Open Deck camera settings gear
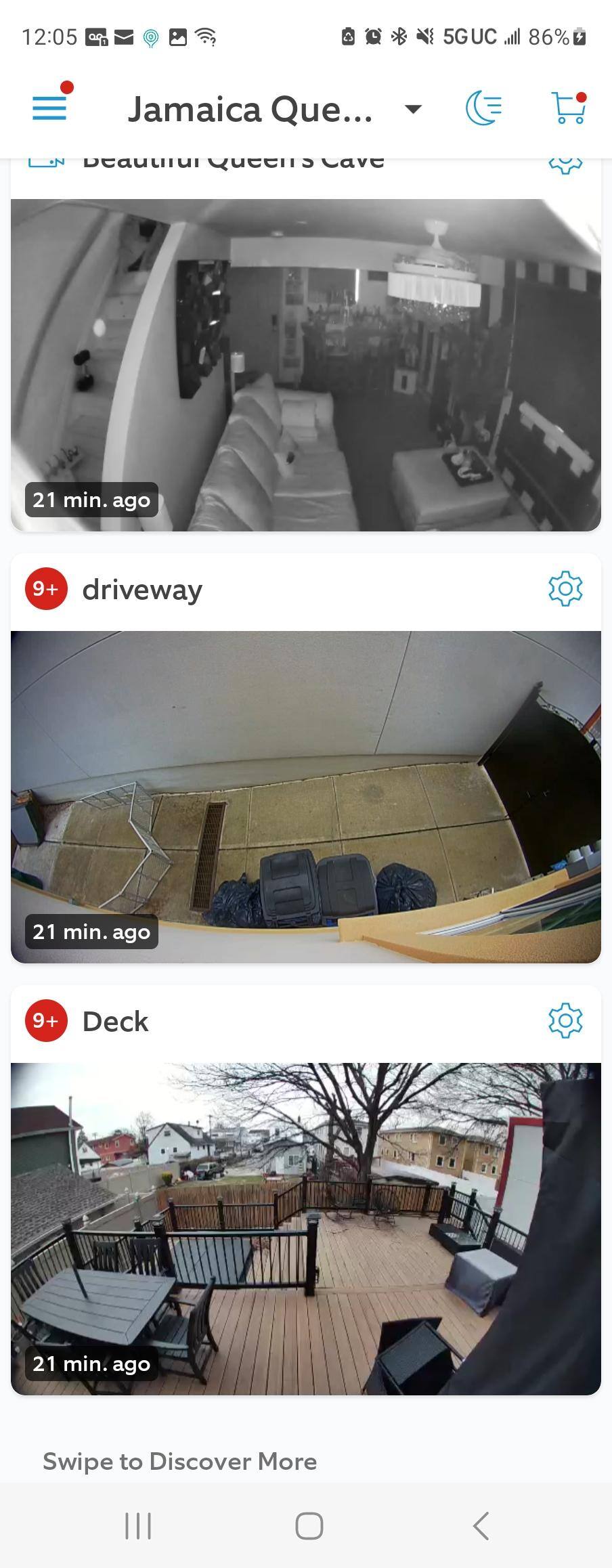612x1568 pixels. click(565, 1020)
